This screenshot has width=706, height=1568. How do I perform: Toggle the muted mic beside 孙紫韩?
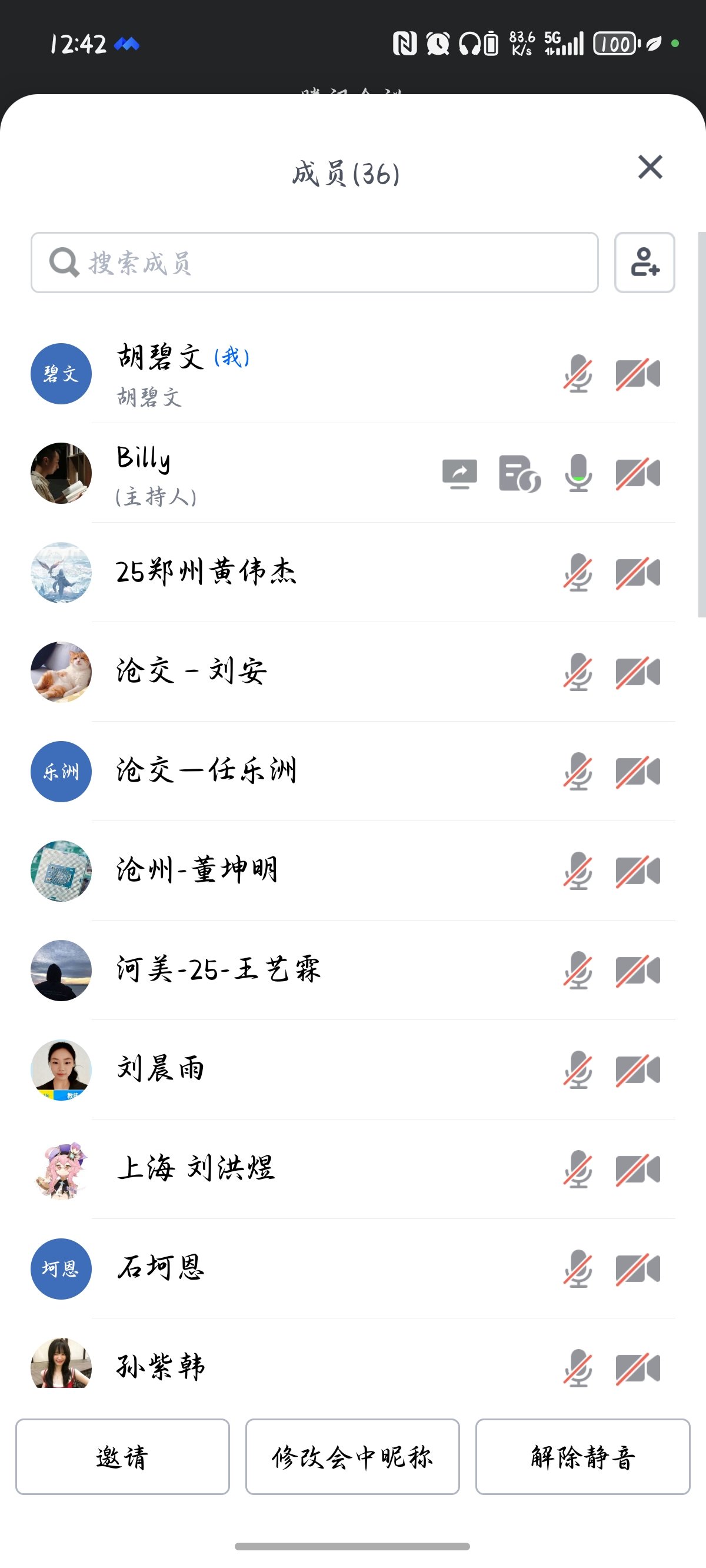pyautogui.click(x=577, y=1367)
